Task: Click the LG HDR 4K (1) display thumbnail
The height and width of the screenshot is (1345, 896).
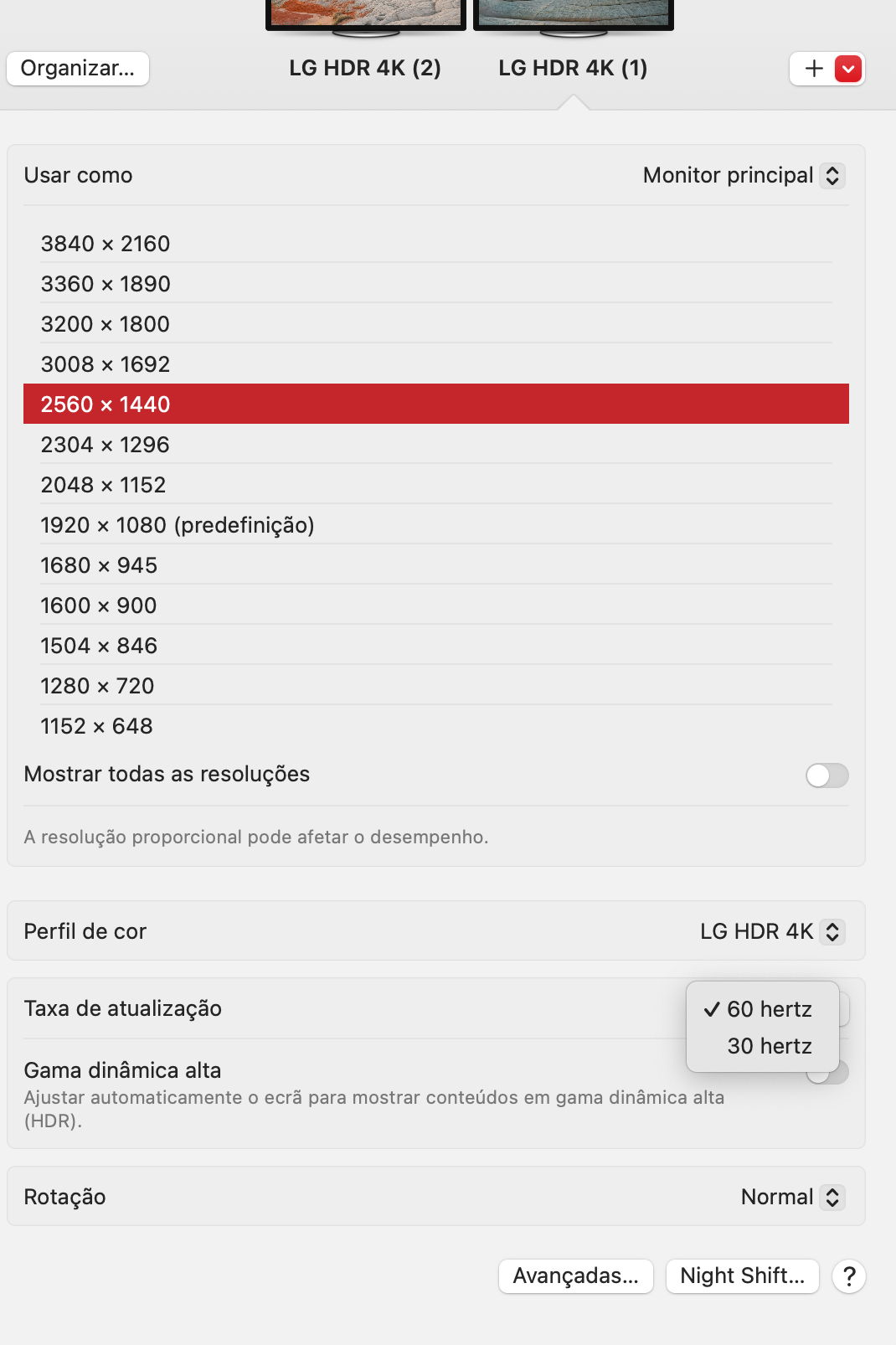Action: [573, 15]
